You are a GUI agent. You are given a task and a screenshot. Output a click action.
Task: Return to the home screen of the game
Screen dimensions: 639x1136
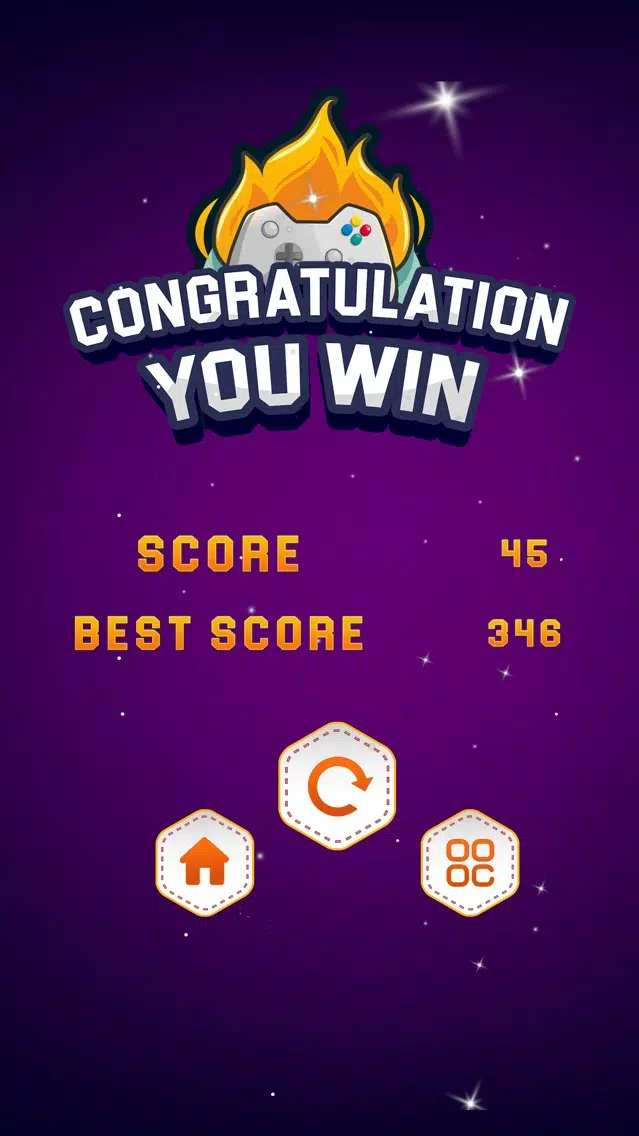click(x=204, y=862)
